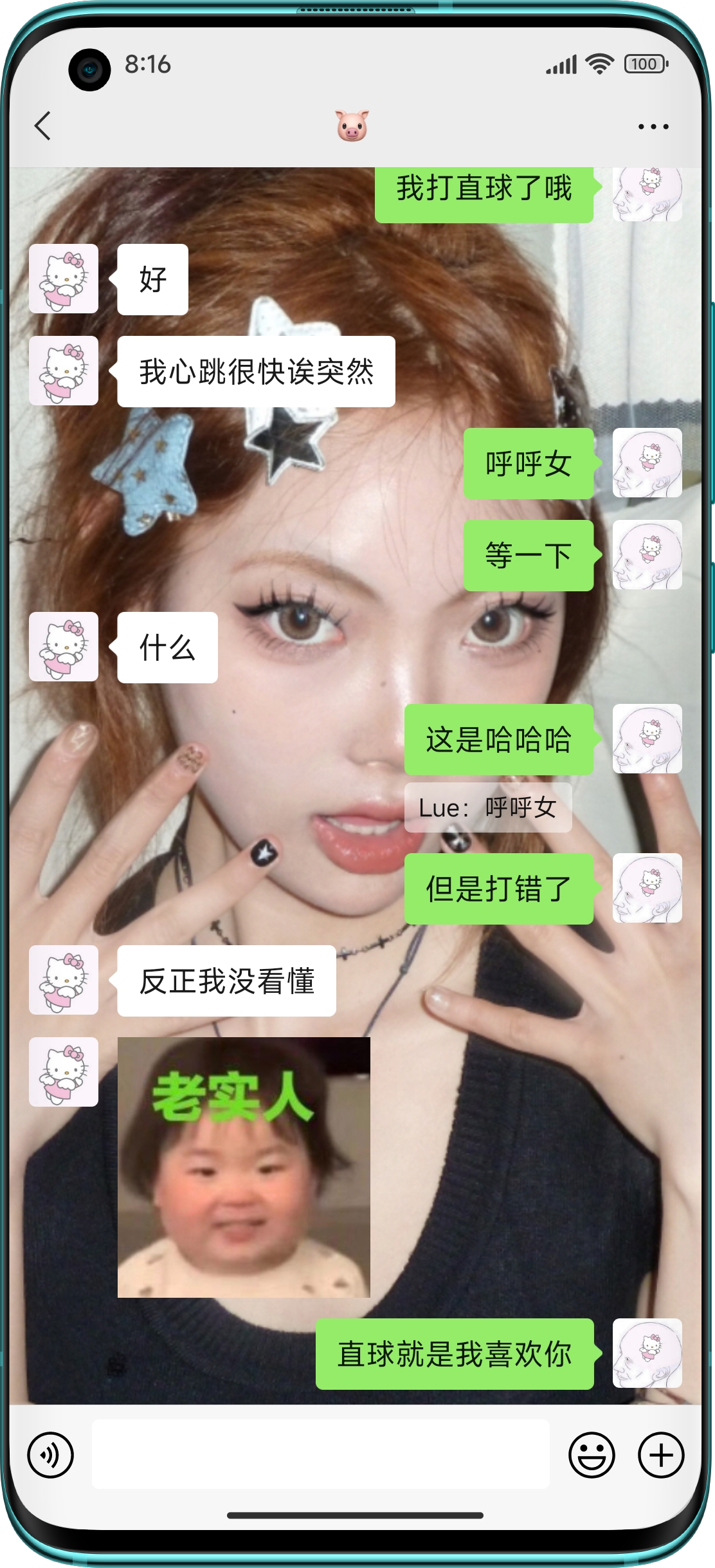Open the emoji sticker panel

[x=592, y=1455]
